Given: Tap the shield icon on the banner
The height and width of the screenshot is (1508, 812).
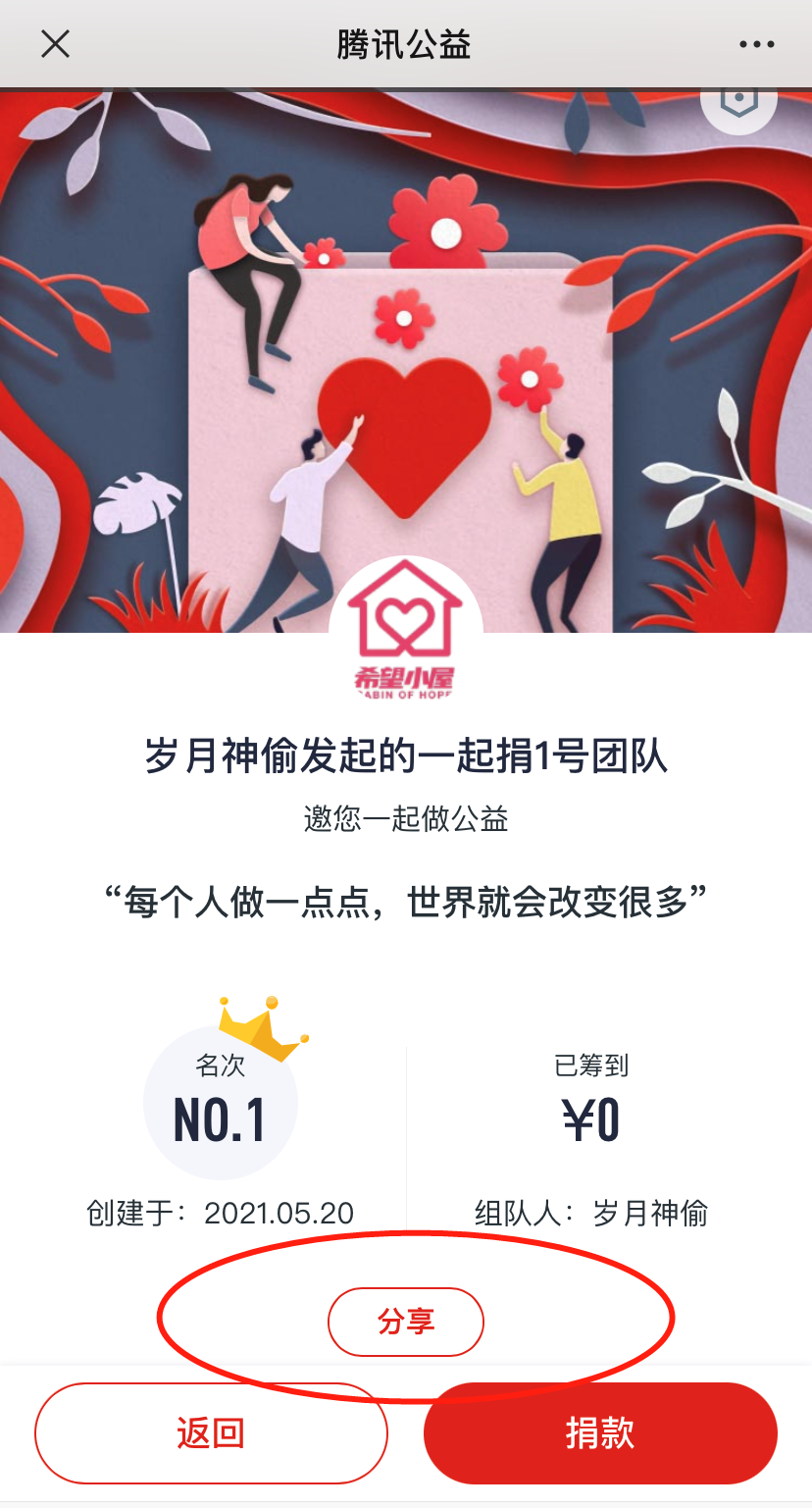Looking at the screenshot, I should [x=738, y=103].
